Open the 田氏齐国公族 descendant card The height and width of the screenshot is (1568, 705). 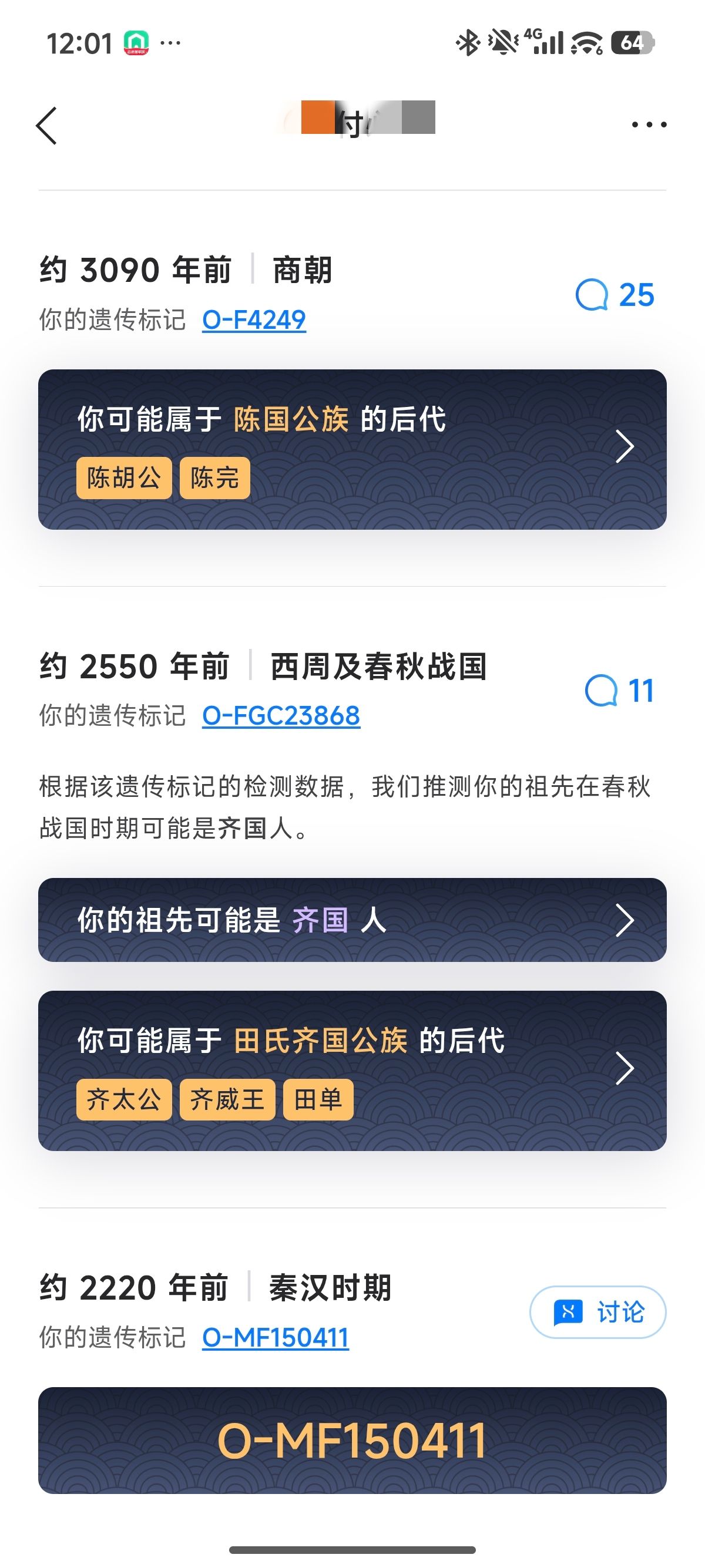click(x=352, y=1071)
